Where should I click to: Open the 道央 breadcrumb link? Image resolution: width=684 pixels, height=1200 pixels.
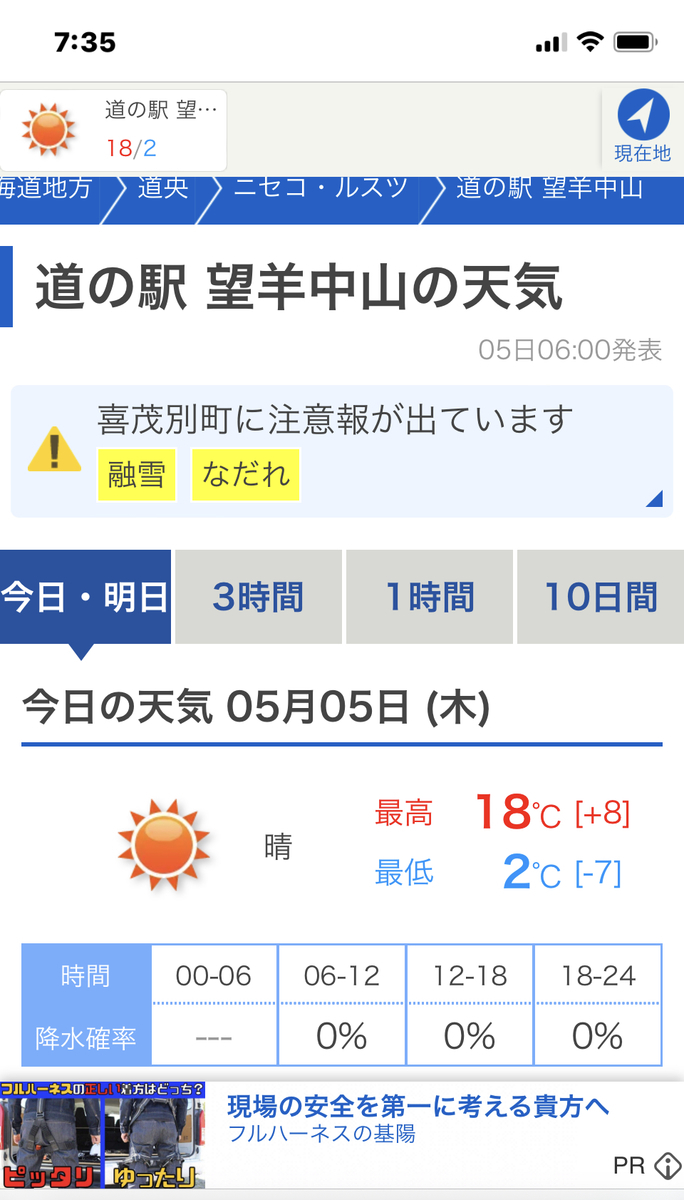pos(163,187)
